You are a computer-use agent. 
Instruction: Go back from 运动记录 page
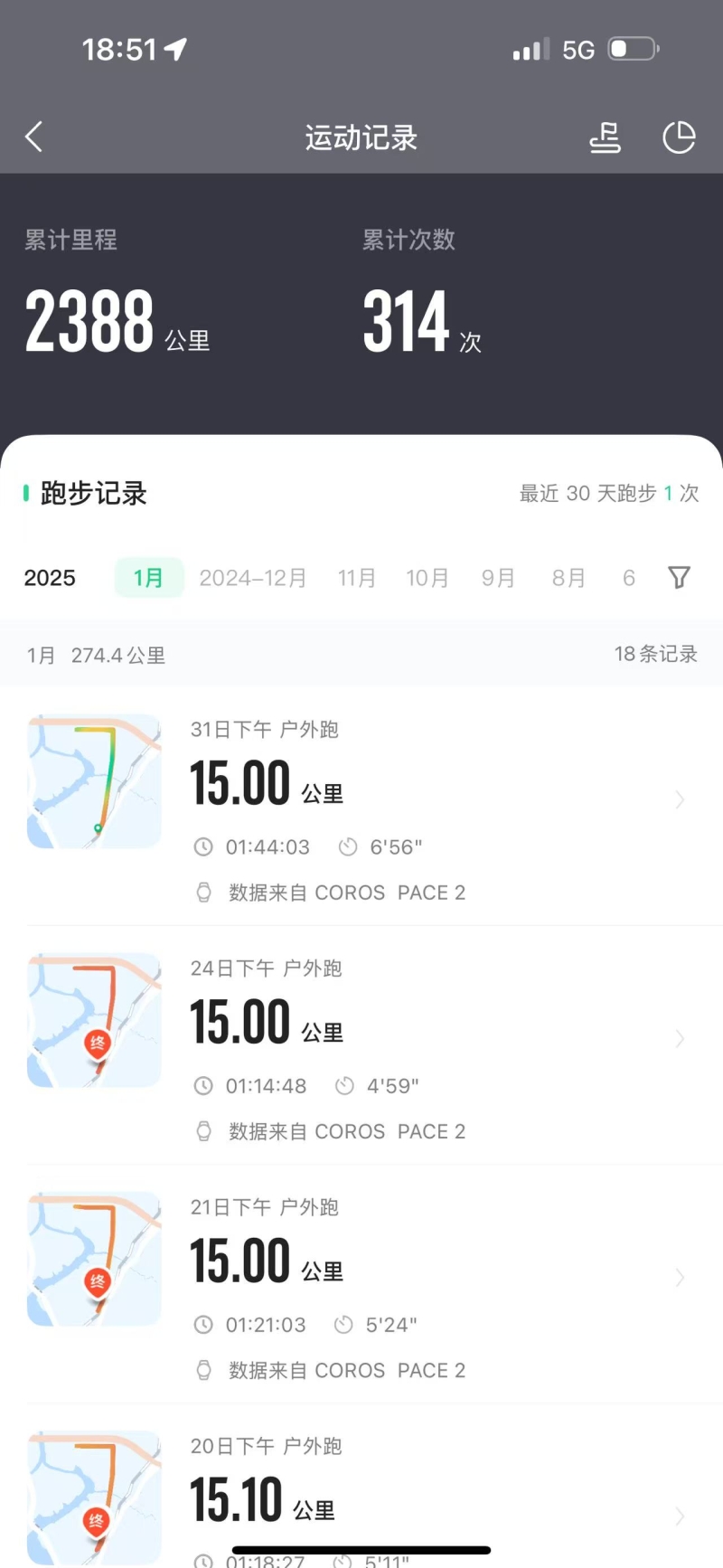point(34,137)
